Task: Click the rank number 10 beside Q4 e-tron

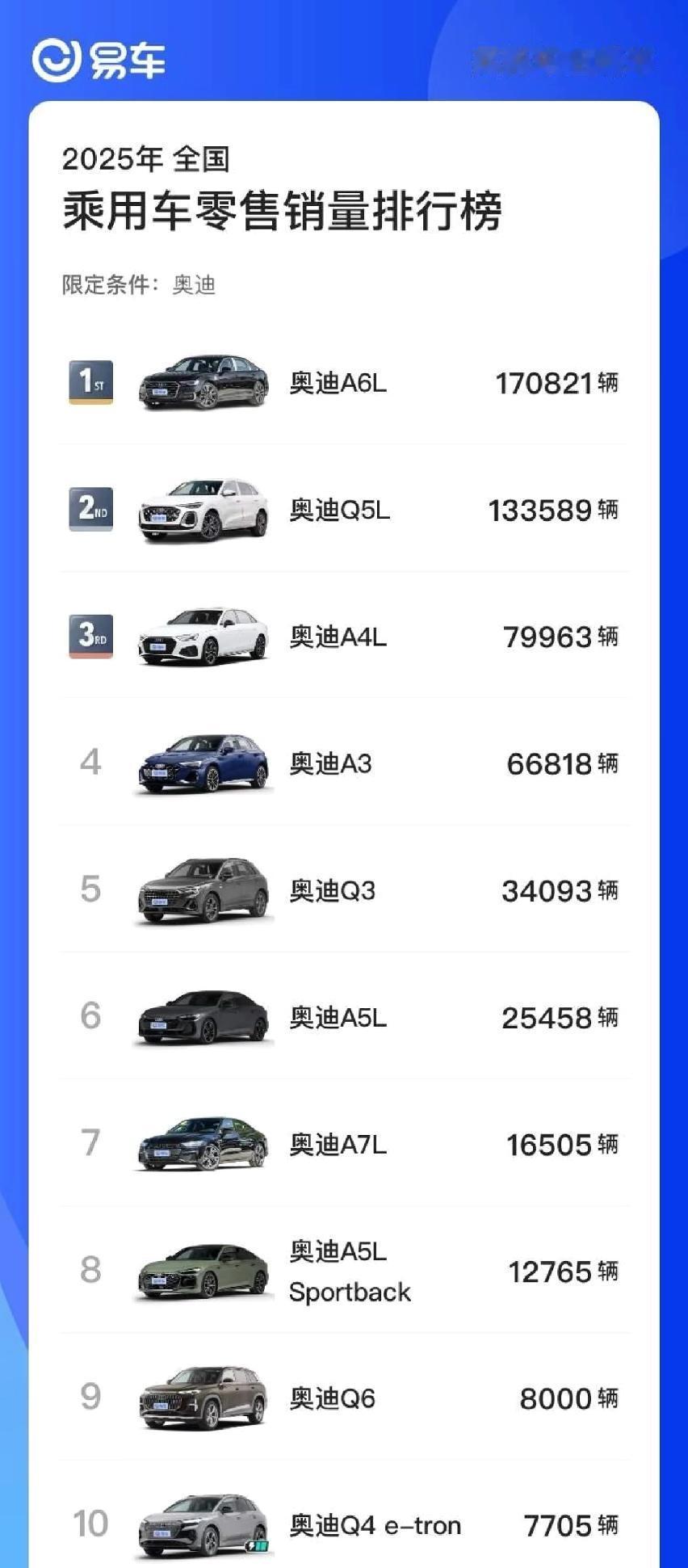Action: click(94, 1524)
